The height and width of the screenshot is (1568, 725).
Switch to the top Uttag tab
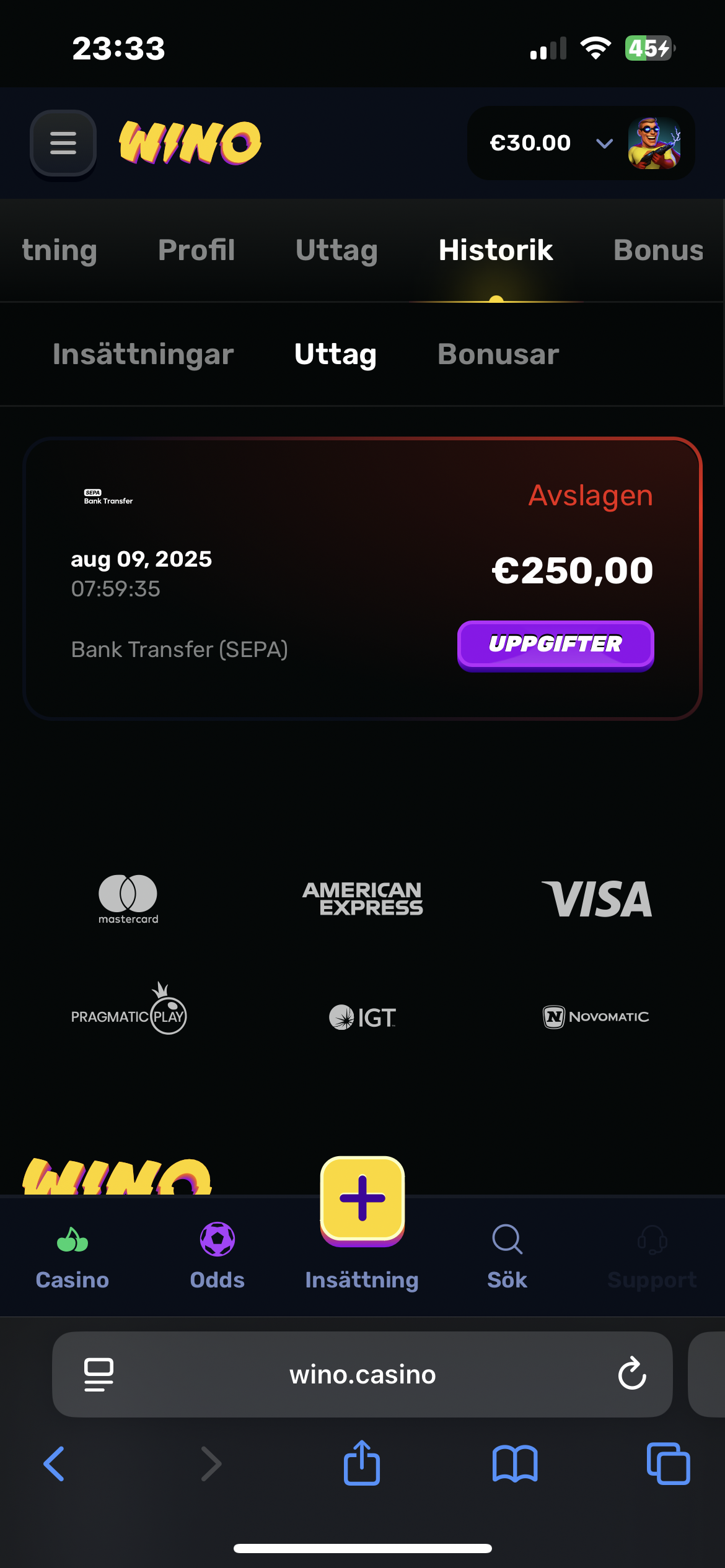tap(336, 250)
